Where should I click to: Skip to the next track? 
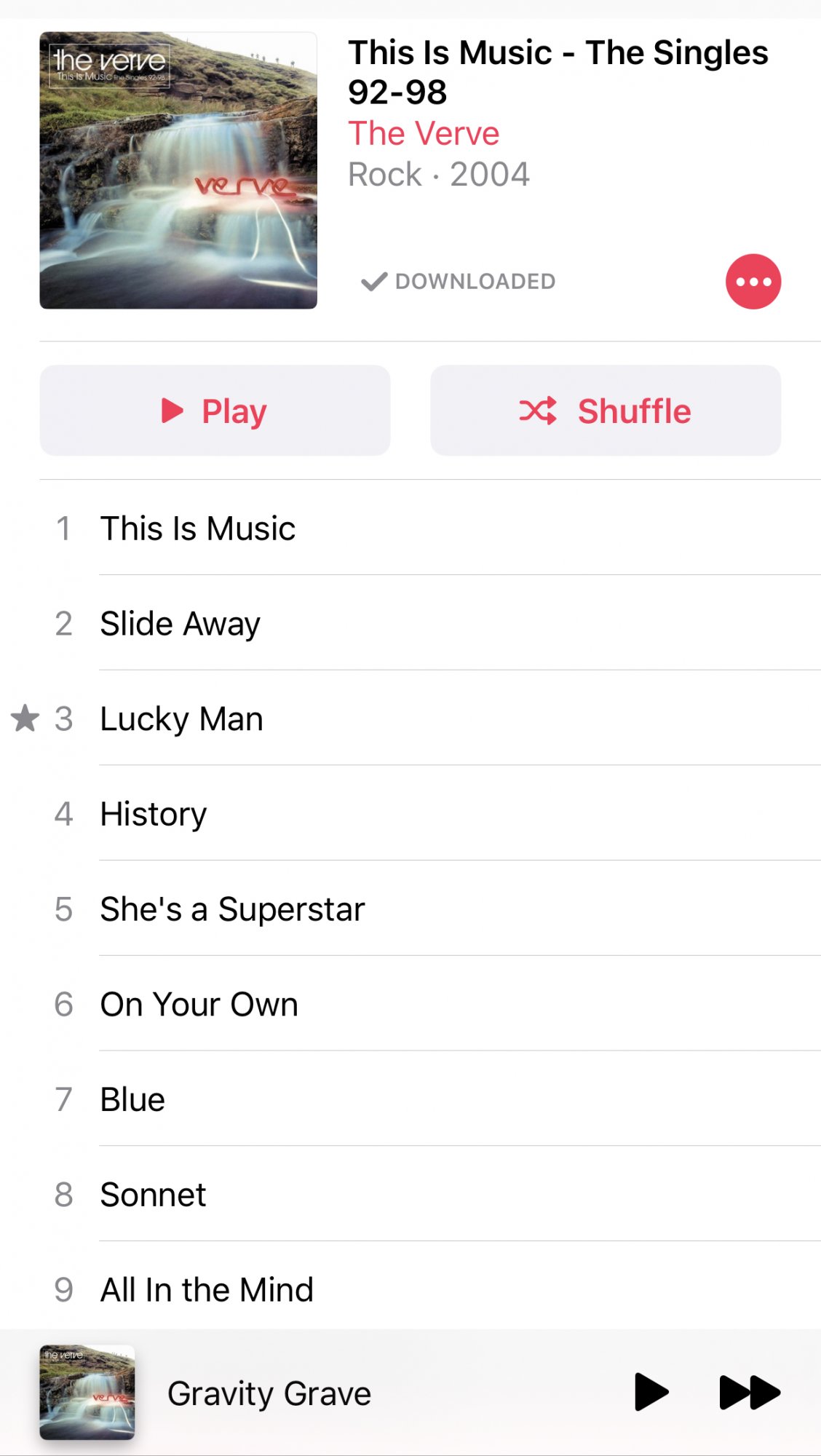point(749,1393)
